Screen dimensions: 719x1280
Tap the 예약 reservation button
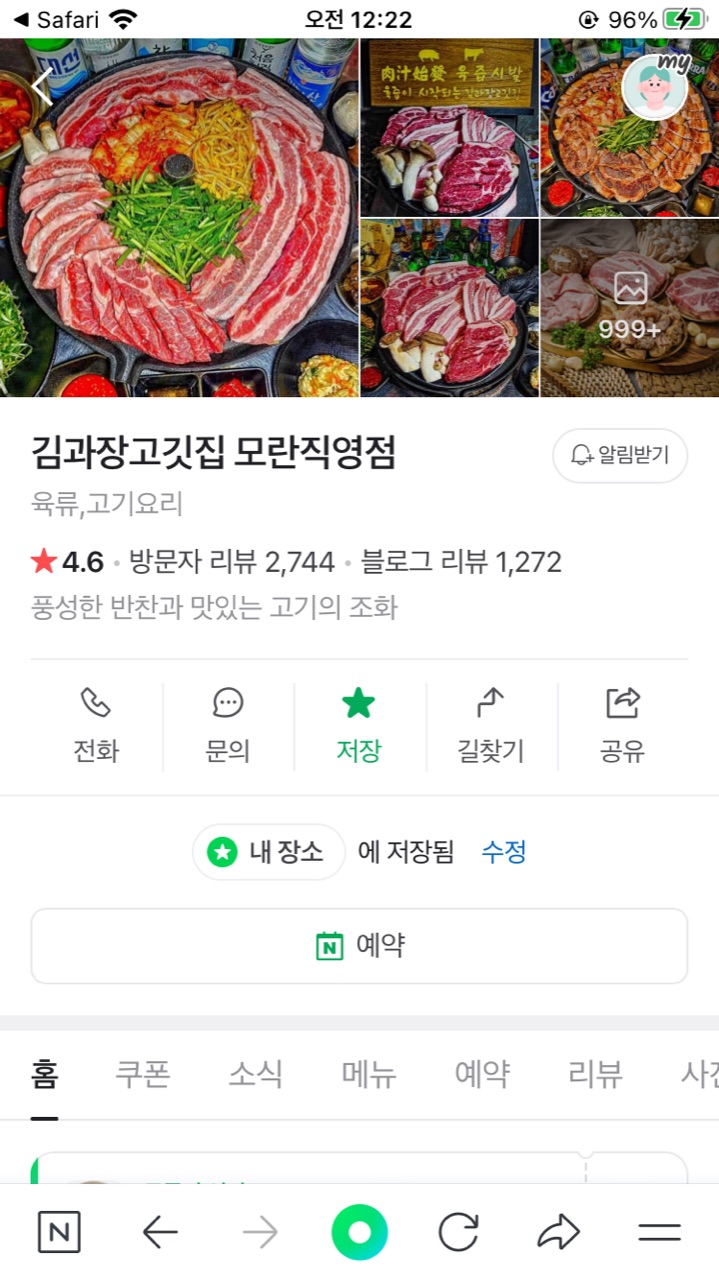click(359, 946)
